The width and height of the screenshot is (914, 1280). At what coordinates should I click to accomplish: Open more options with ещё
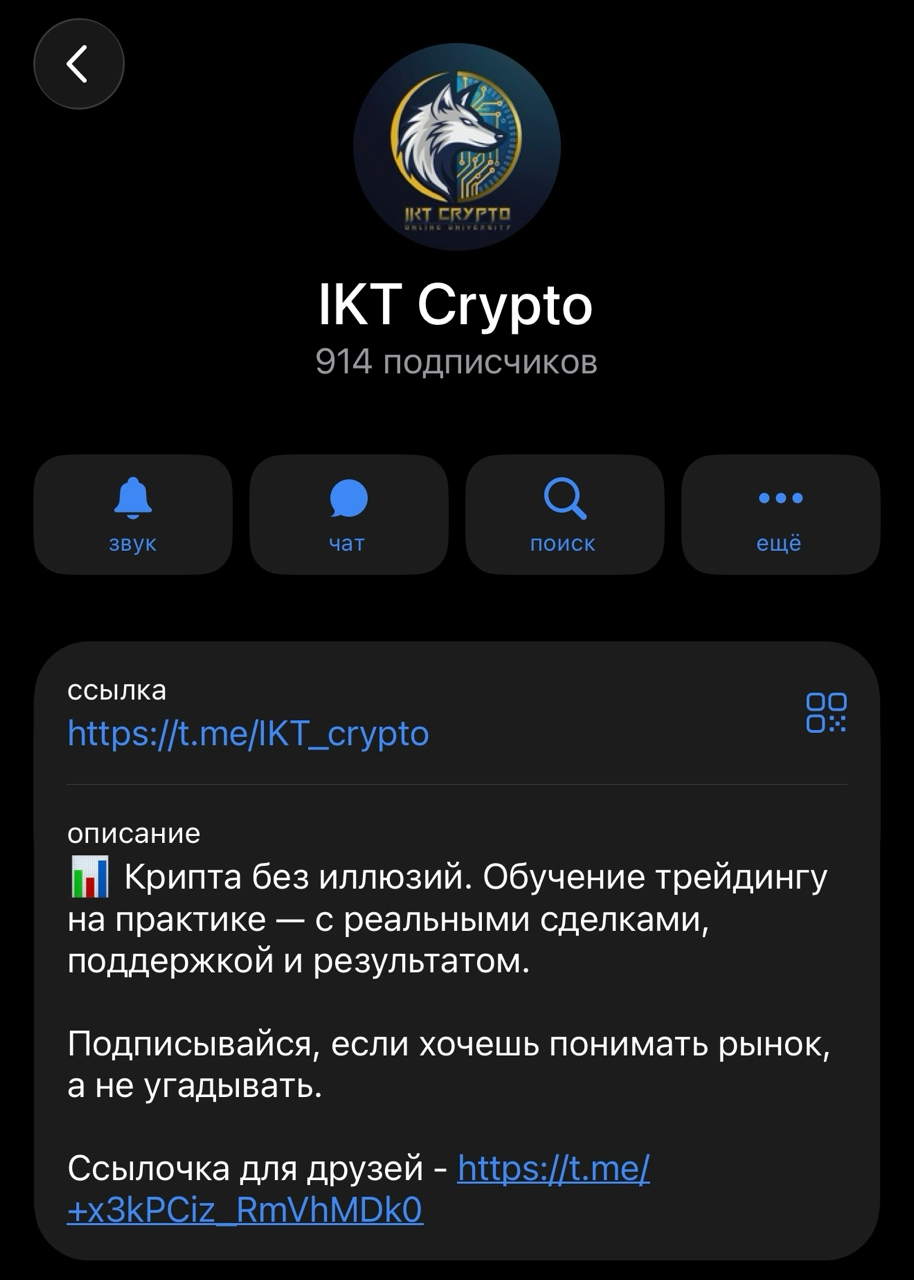(x=780, y=514)
